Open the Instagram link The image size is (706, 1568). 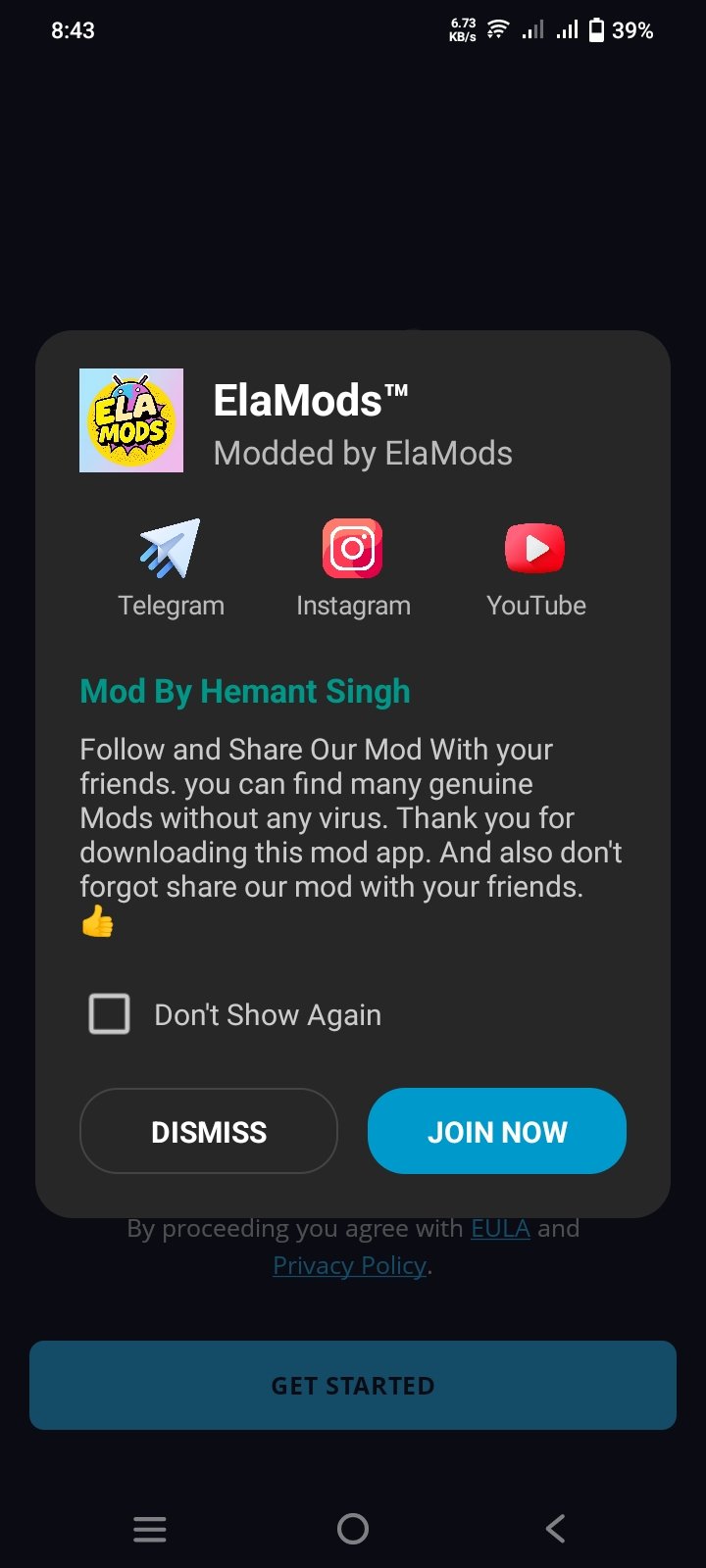point(353,568)
